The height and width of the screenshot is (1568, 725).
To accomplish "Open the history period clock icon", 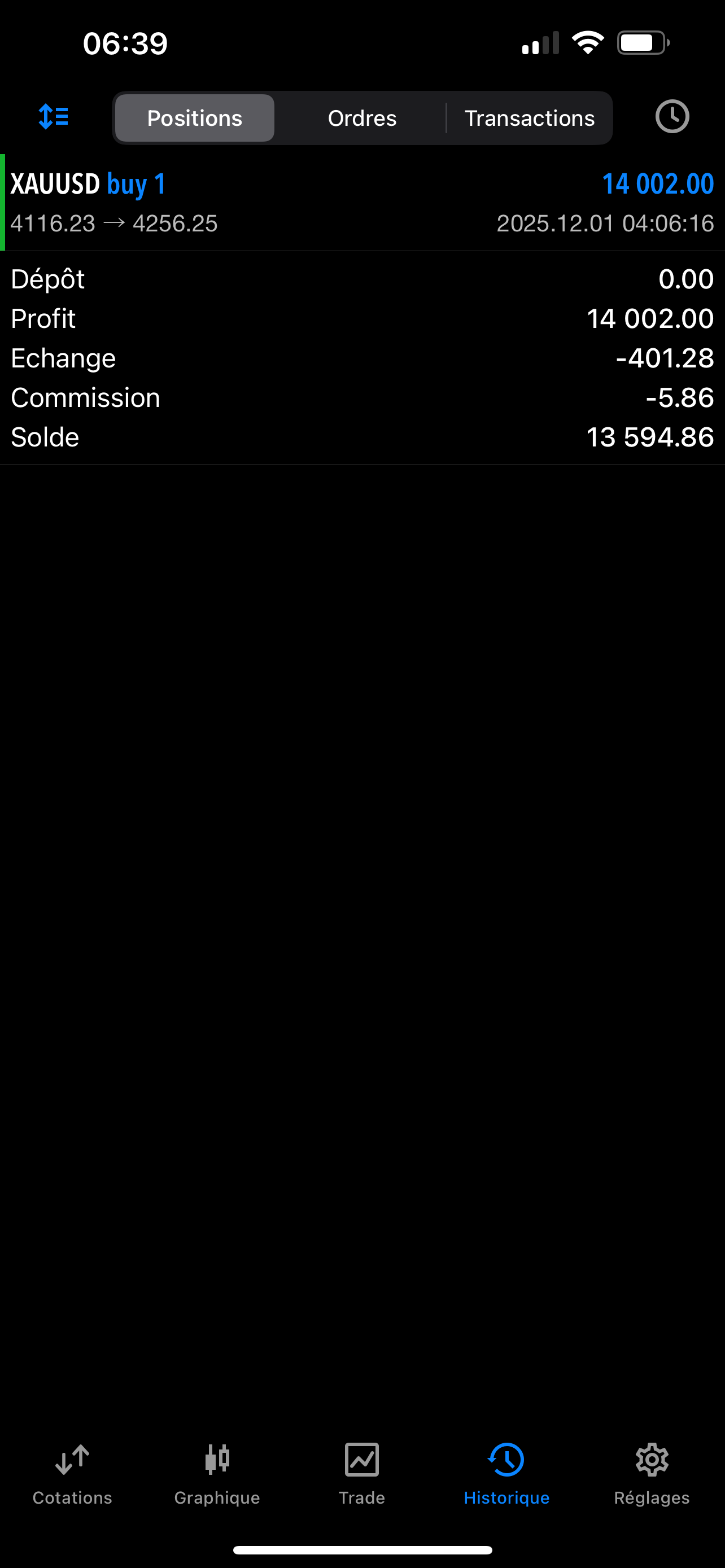I will click(x=671, y=117).
